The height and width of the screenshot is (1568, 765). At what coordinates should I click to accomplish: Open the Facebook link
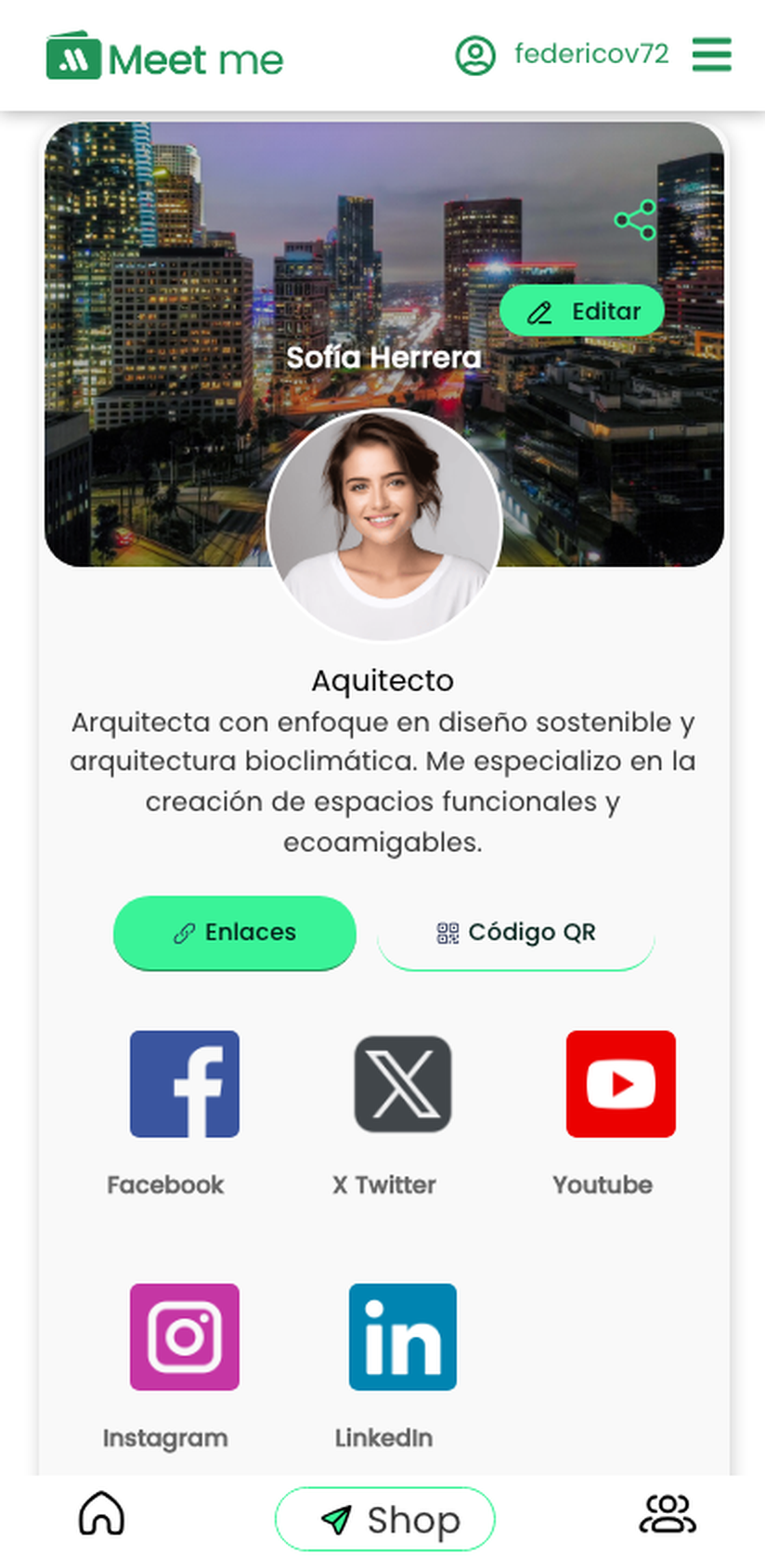184,1084
